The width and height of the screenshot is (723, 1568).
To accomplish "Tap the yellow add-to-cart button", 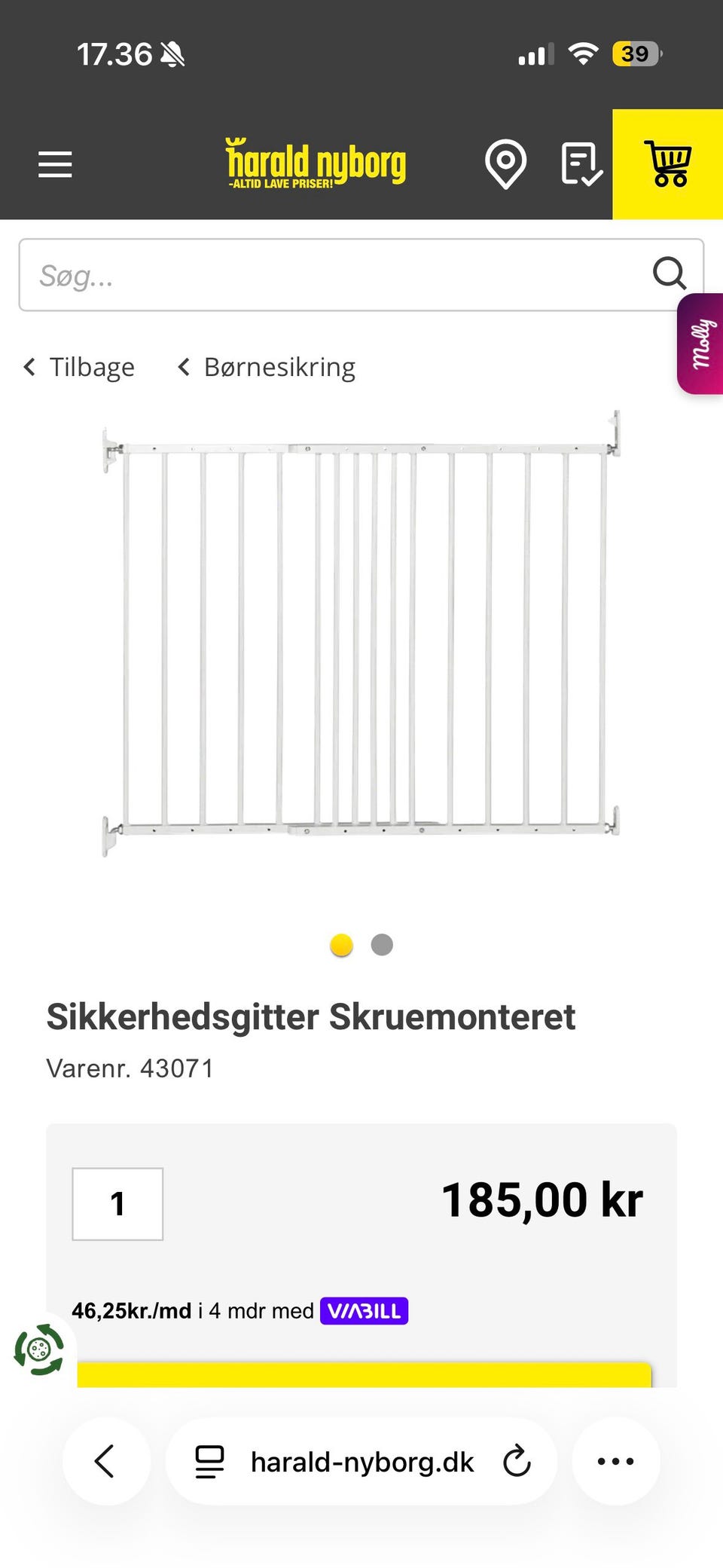I will point(364,1375).
